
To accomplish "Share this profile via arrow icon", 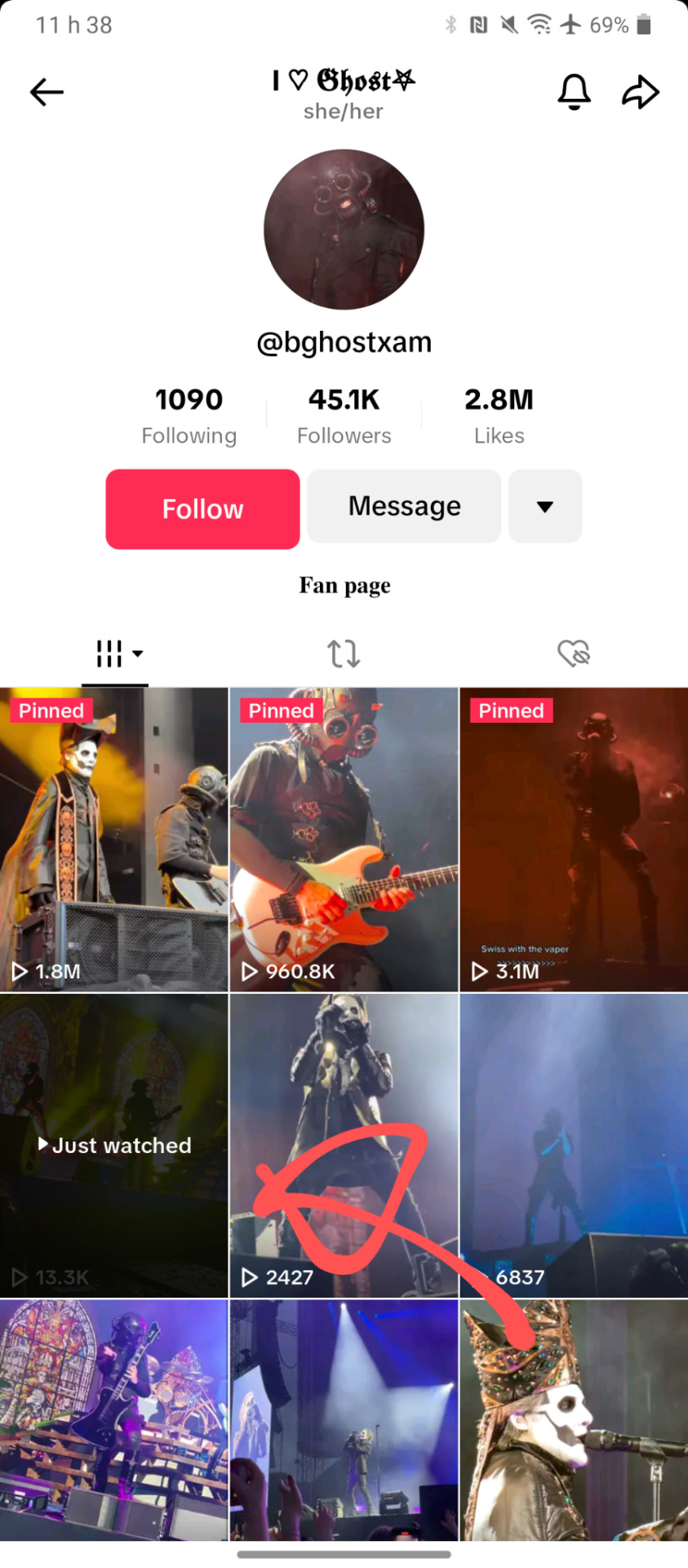I will (x=640, y=92).
